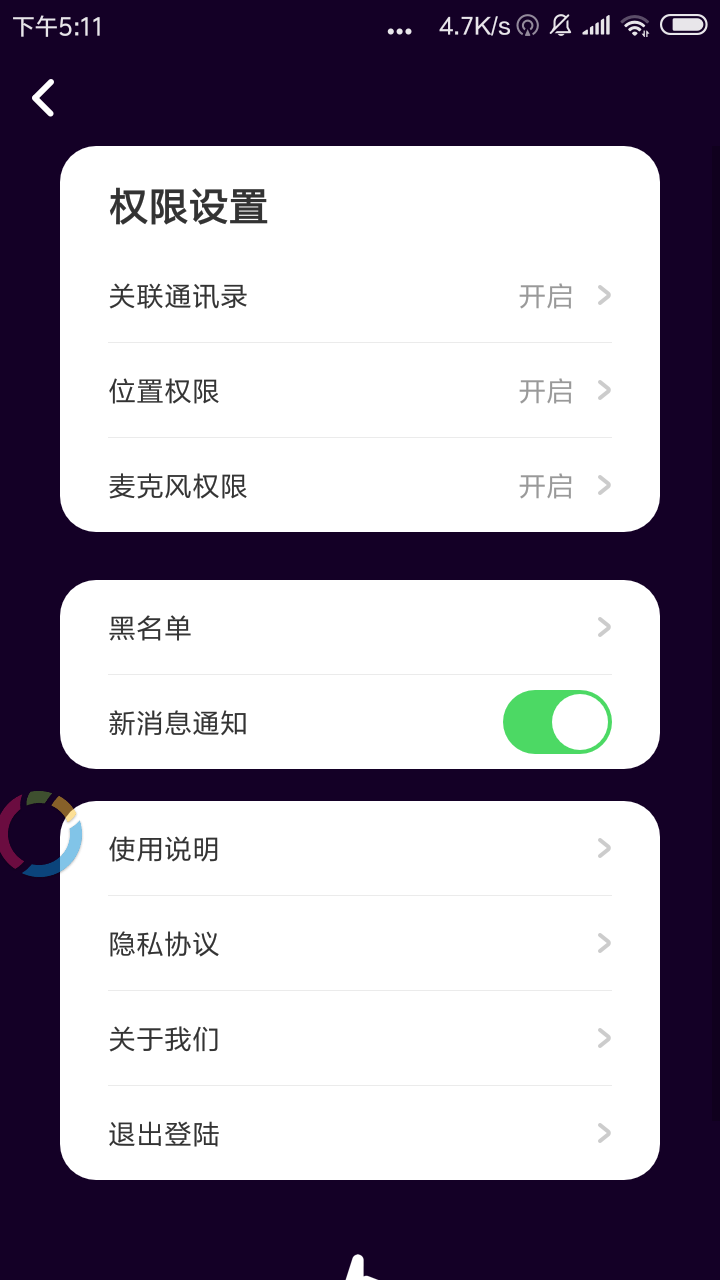Open 麦克风权限 setting row

click(x=360, y=486)
